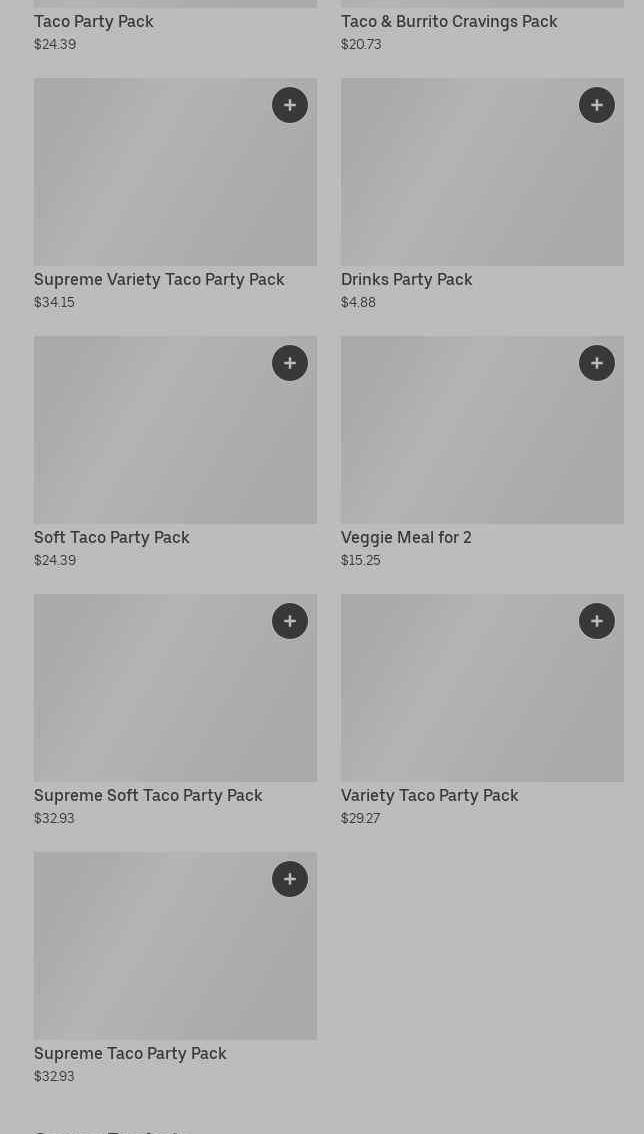The width and height of the screenshot is (644, 1134).
Task: Add Supreme Soft Taco Party Pack to cart
Action: point(290,621)
